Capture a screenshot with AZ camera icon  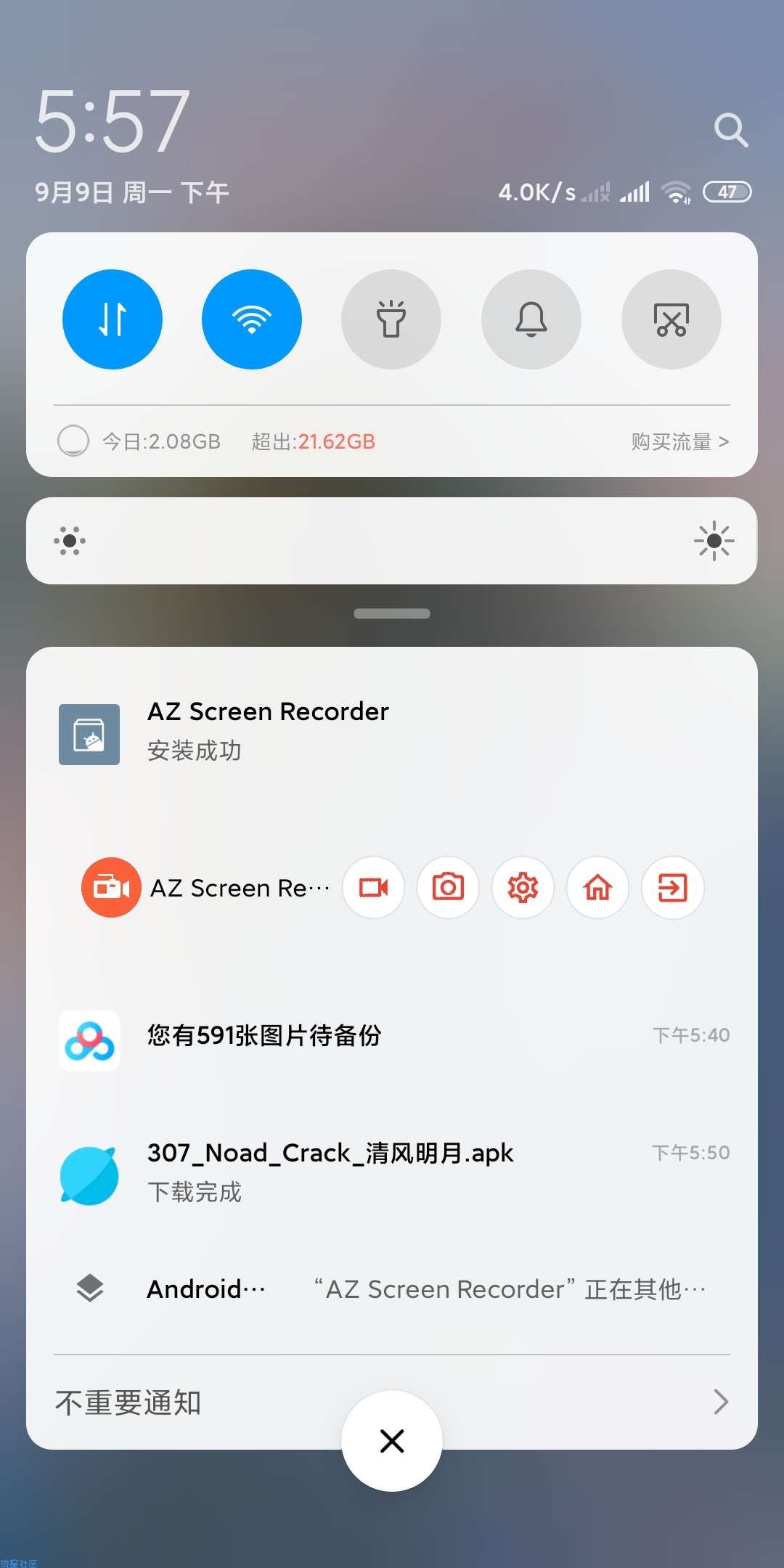point(448,887)
